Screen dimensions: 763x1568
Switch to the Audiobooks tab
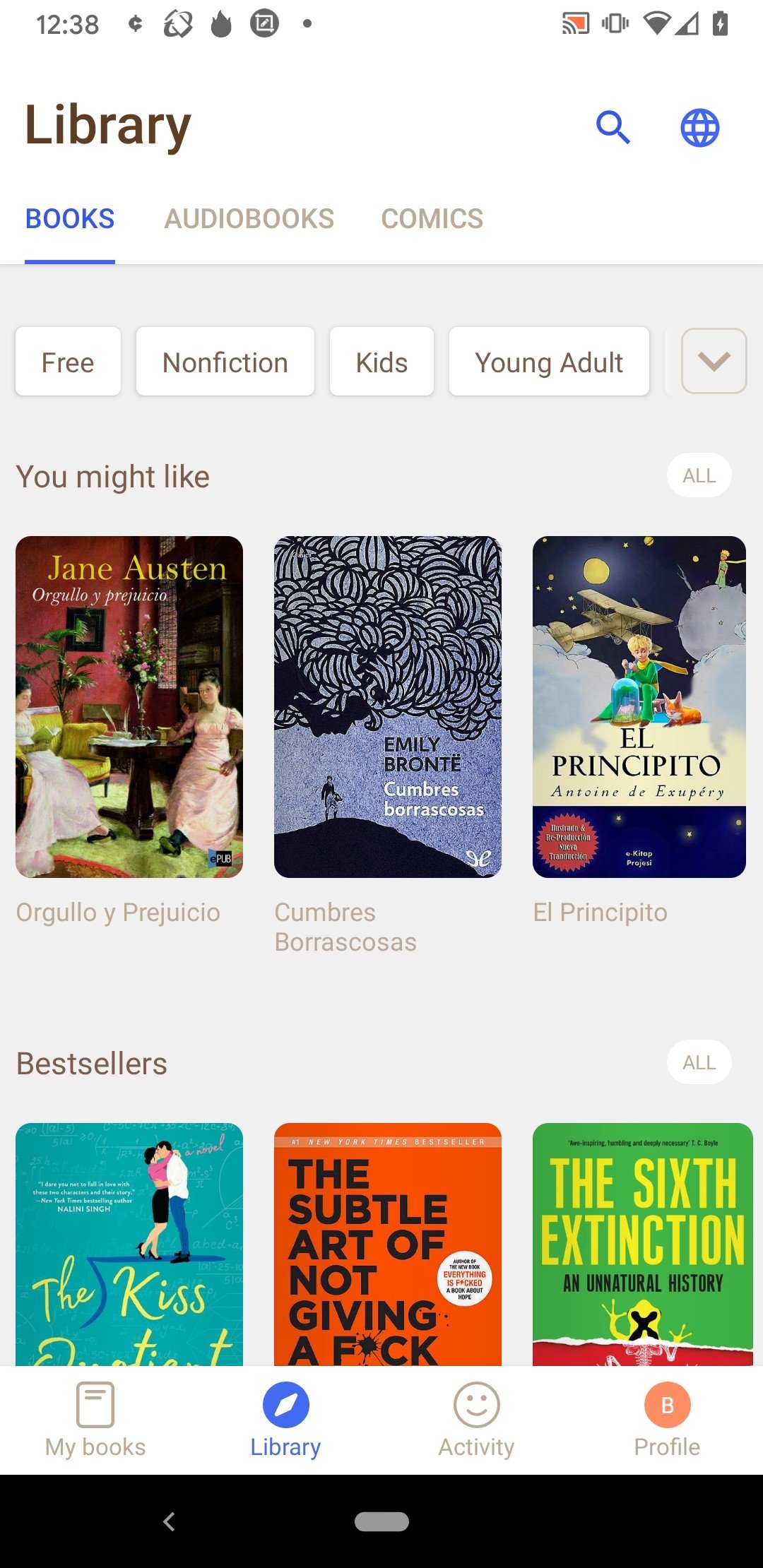tap(249, 219)
